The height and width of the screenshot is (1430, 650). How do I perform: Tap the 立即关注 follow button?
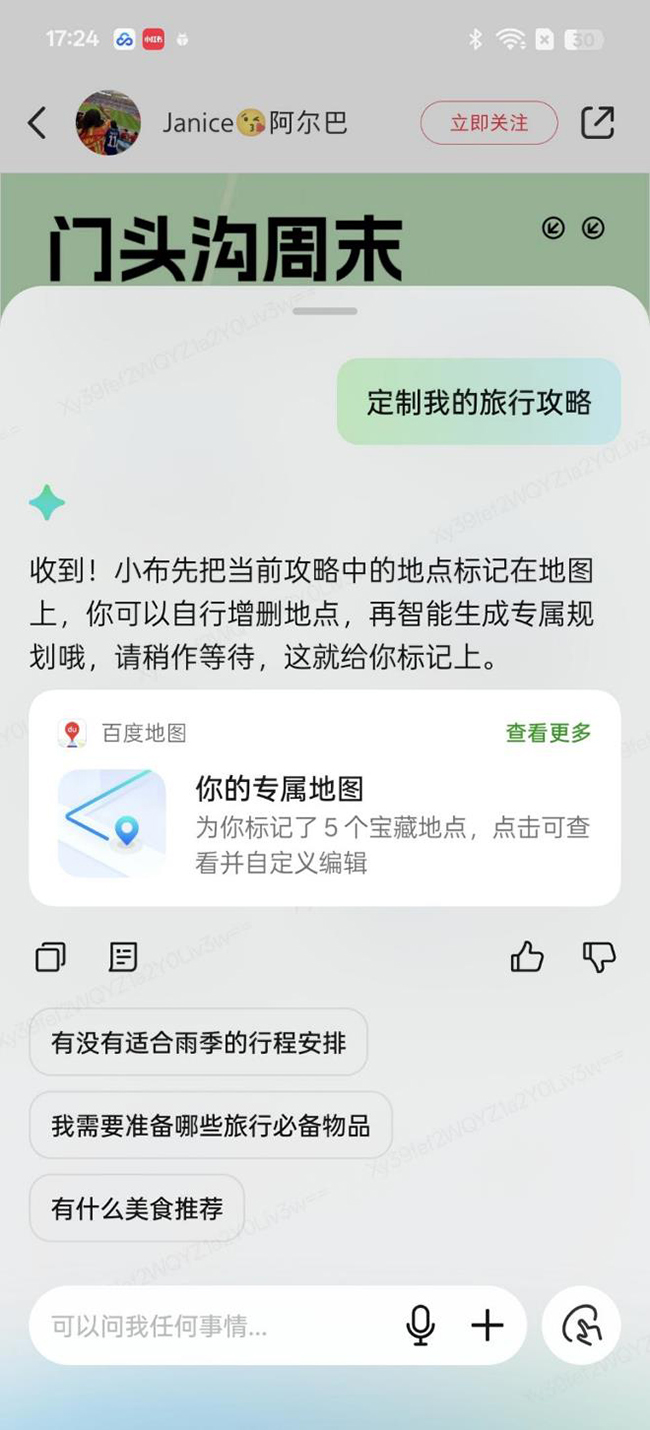pyautogui.click(x=488, y=123)
